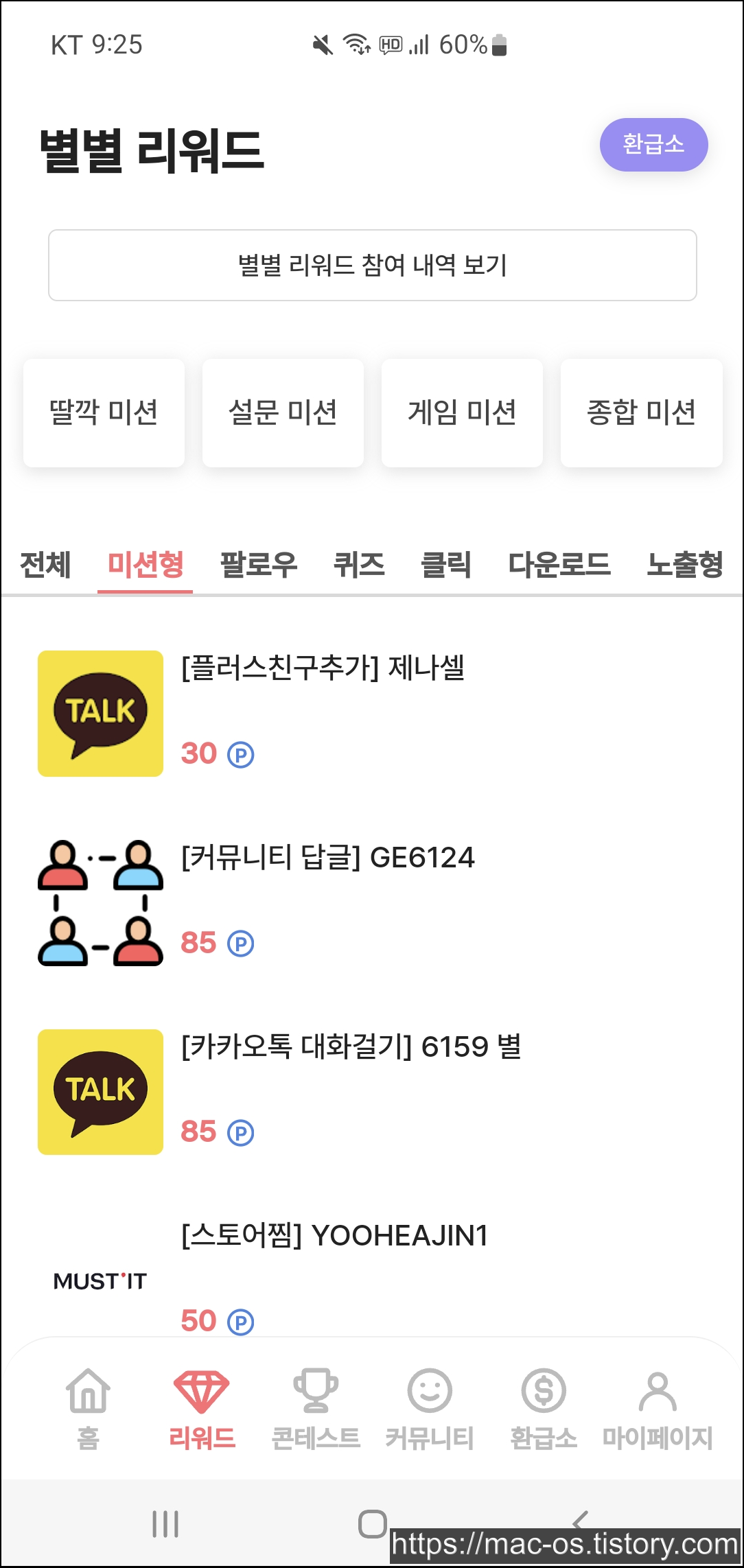Tap the purple 환급소 button at top
Viewport: 744px width, 1568px height.
click(x=653, y=144)
